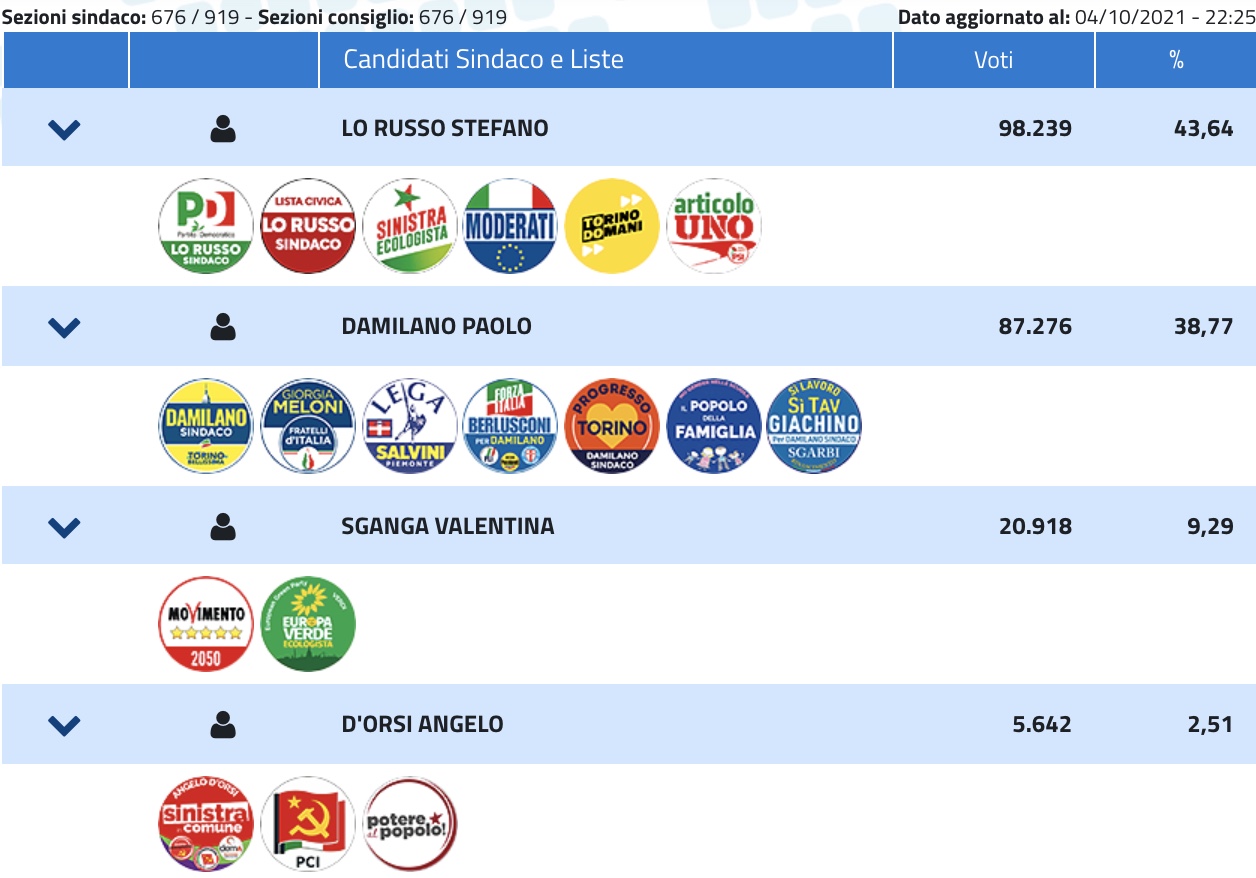The height and width of the screenshot is (878, 1256).
Task: Expand Damilano Paolo's list details
Action: click(x=64, y=327)
